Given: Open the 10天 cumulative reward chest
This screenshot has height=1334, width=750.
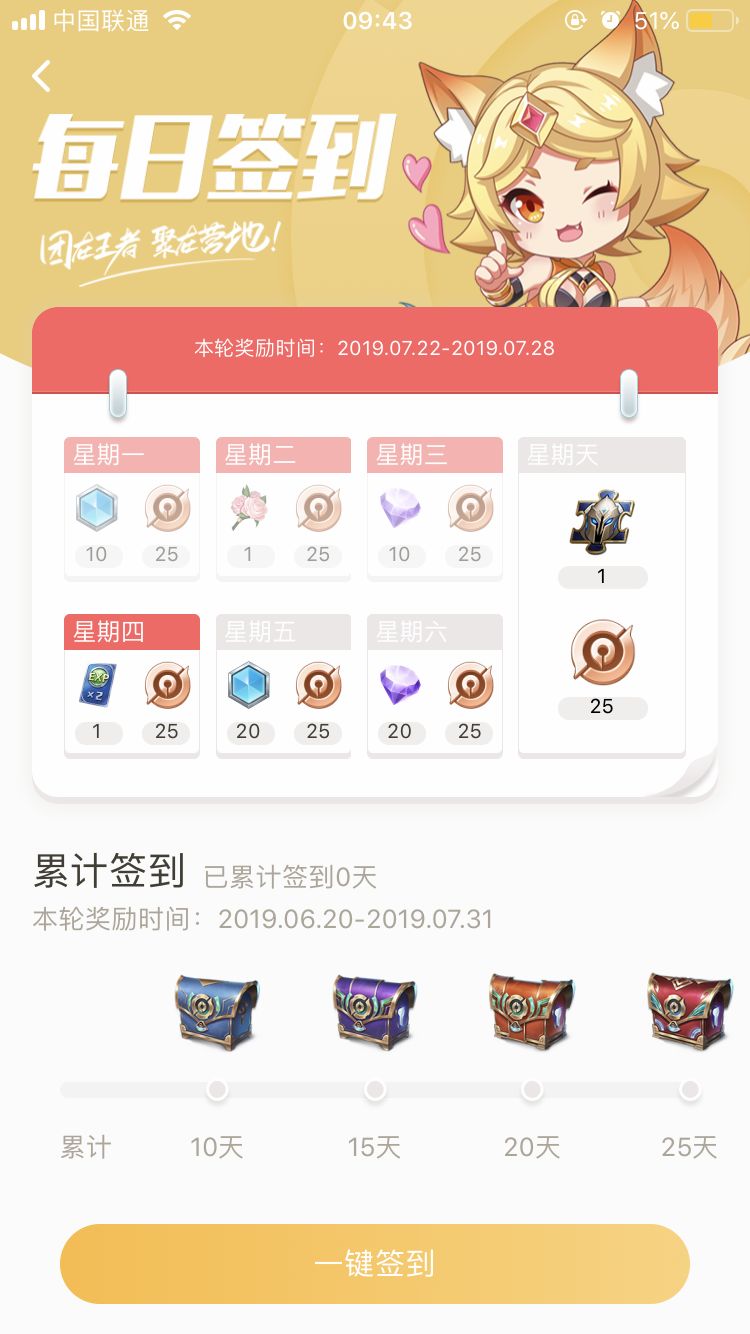Looking at the screenshot, I should (217, 1011).
